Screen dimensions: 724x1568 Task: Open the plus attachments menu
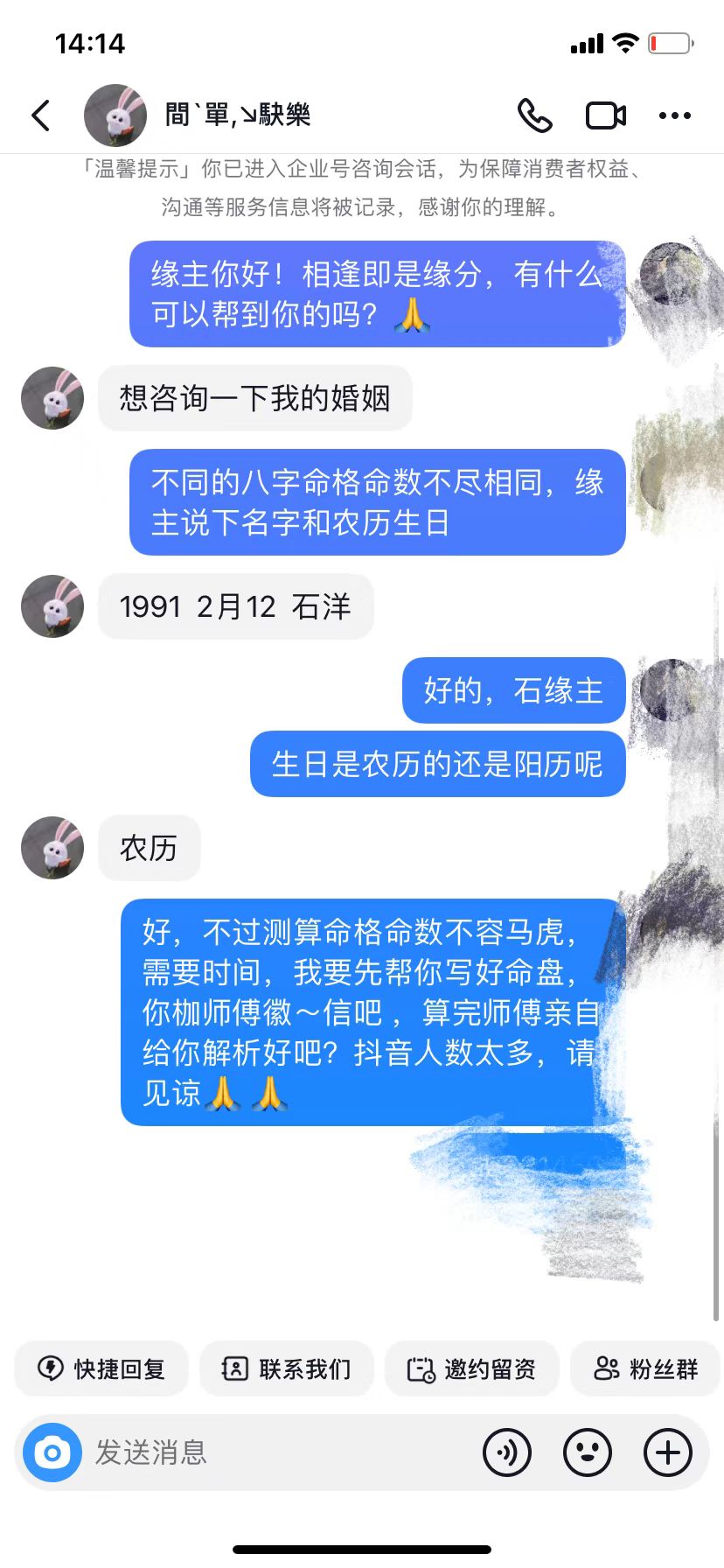668,1452
